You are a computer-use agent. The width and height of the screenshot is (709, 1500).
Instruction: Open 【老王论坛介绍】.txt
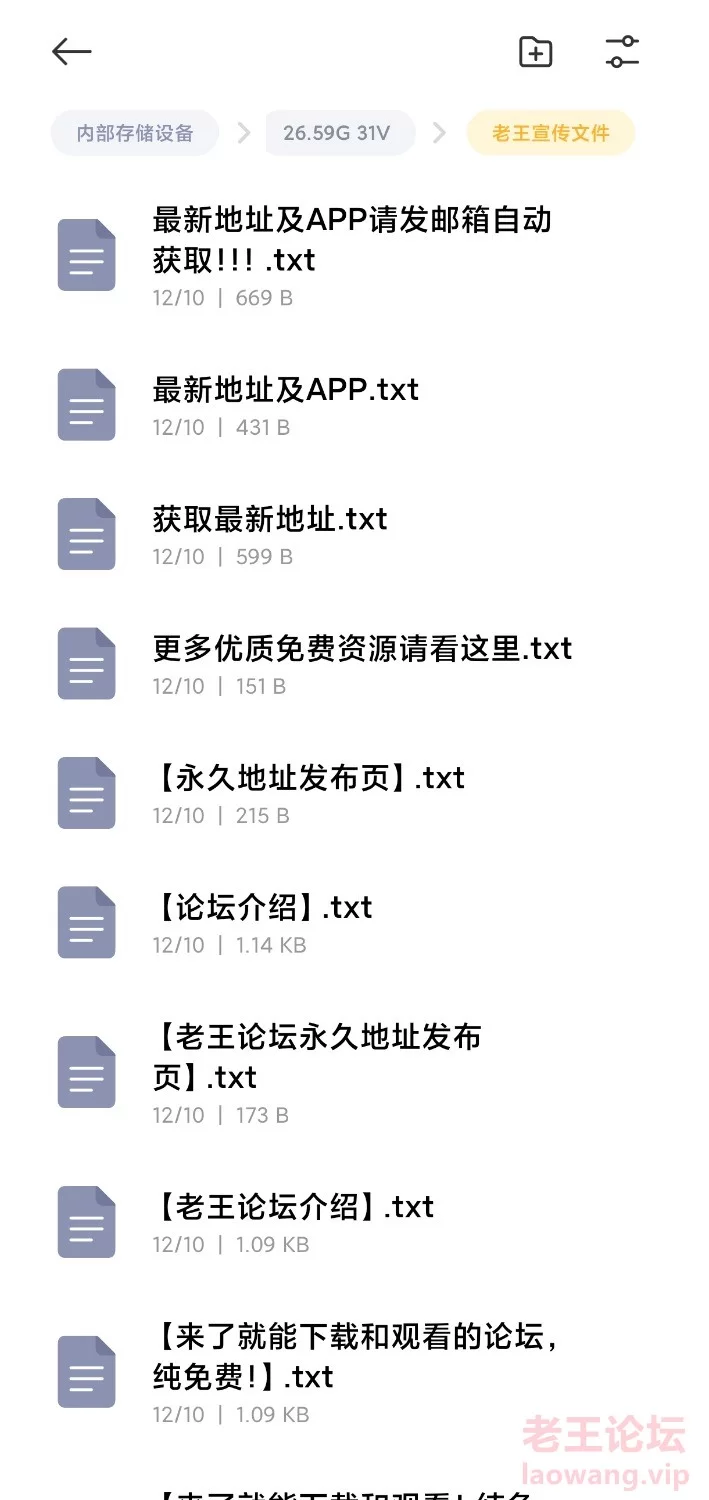click(354, 1222)
